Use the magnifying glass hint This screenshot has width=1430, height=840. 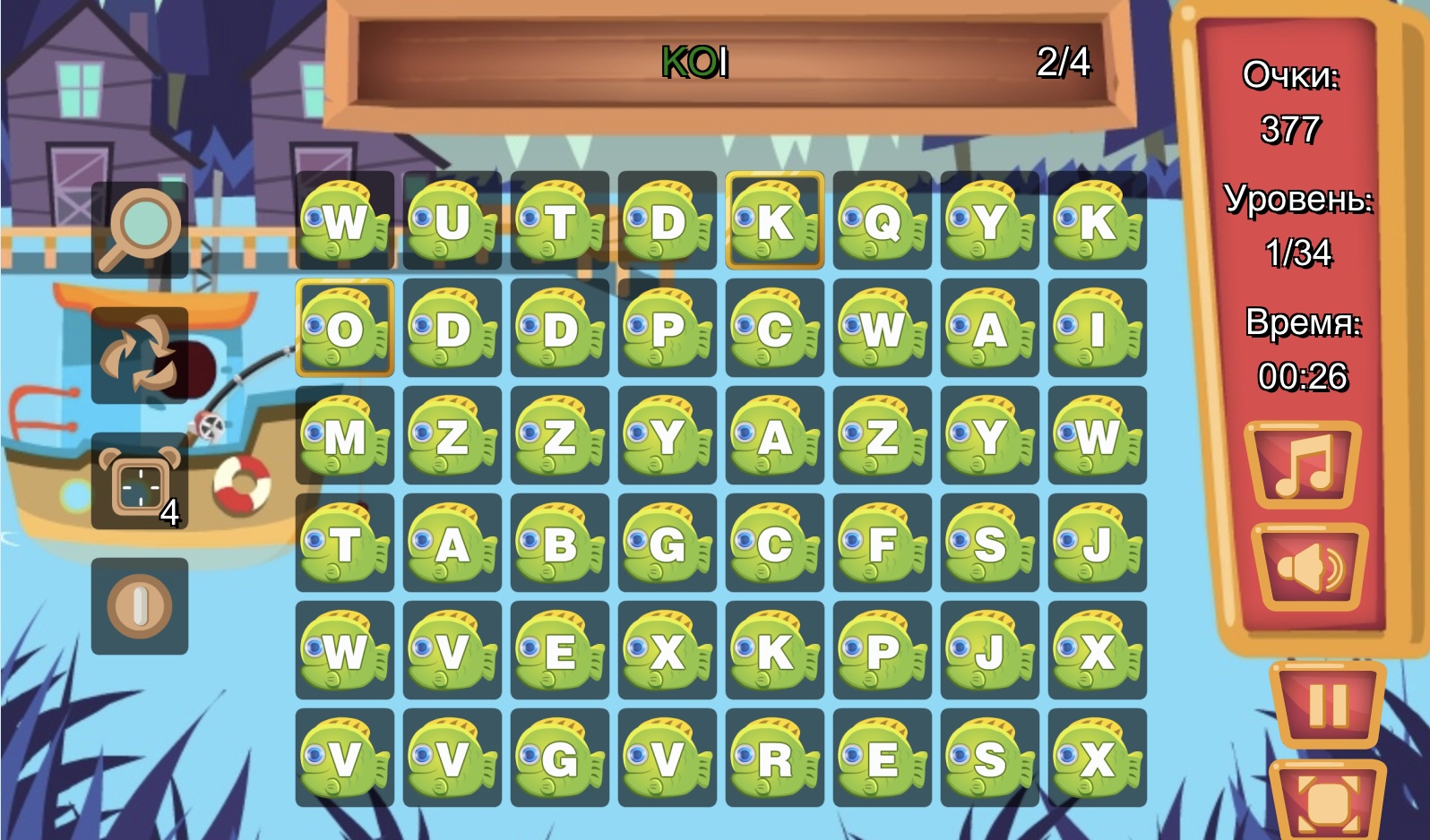click(140, 230)
